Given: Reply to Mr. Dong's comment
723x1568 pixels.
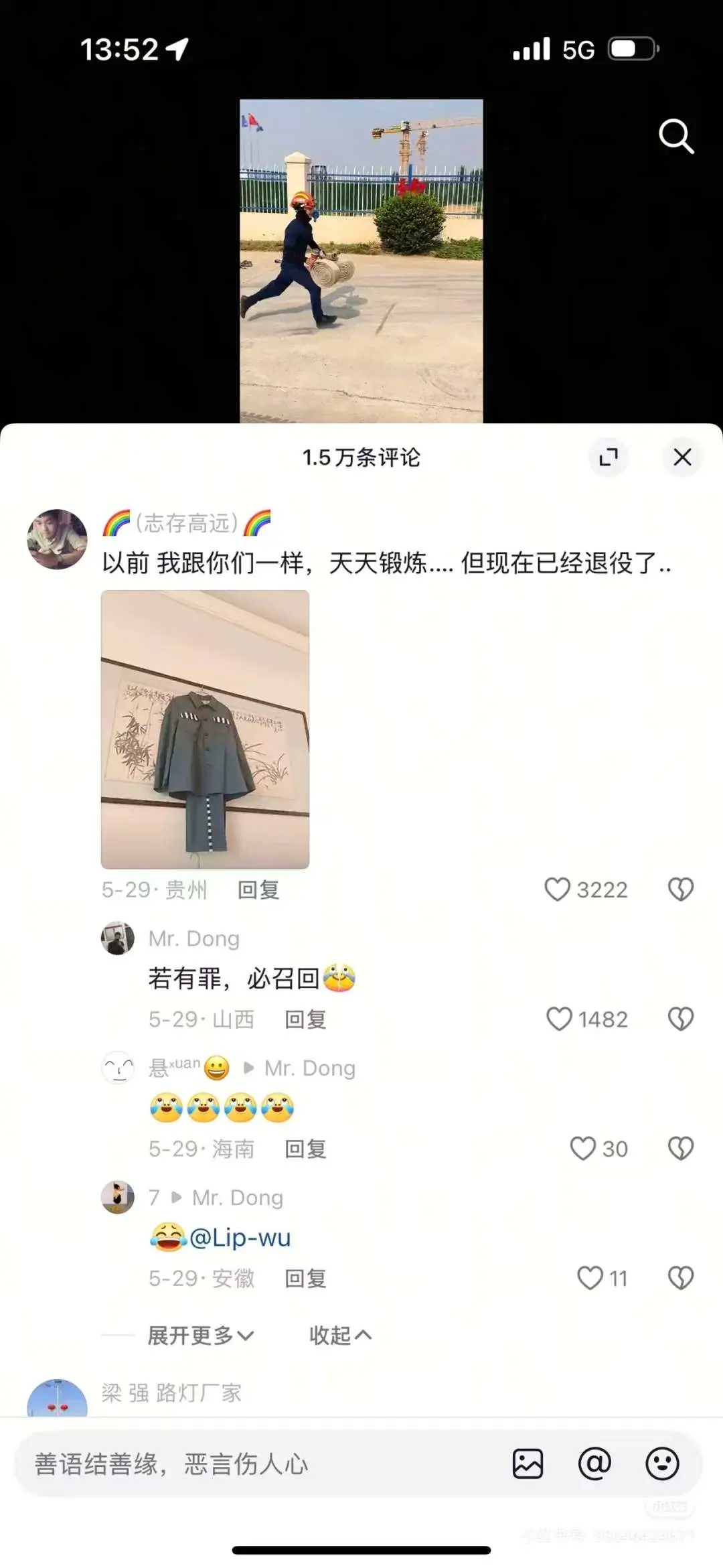Looking at the screenshot, I should [305, 1019].
